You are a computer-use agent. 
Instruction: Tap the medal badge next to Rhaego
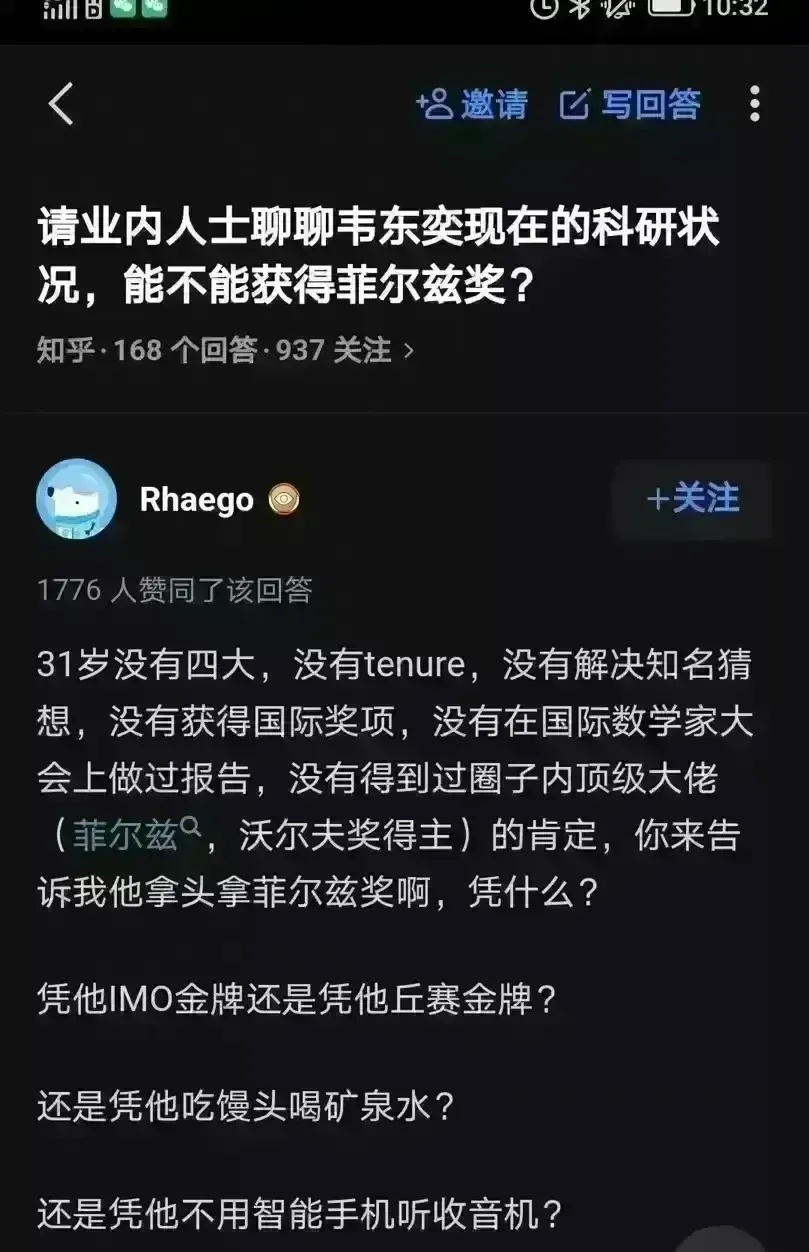click(x=283, y=499)
